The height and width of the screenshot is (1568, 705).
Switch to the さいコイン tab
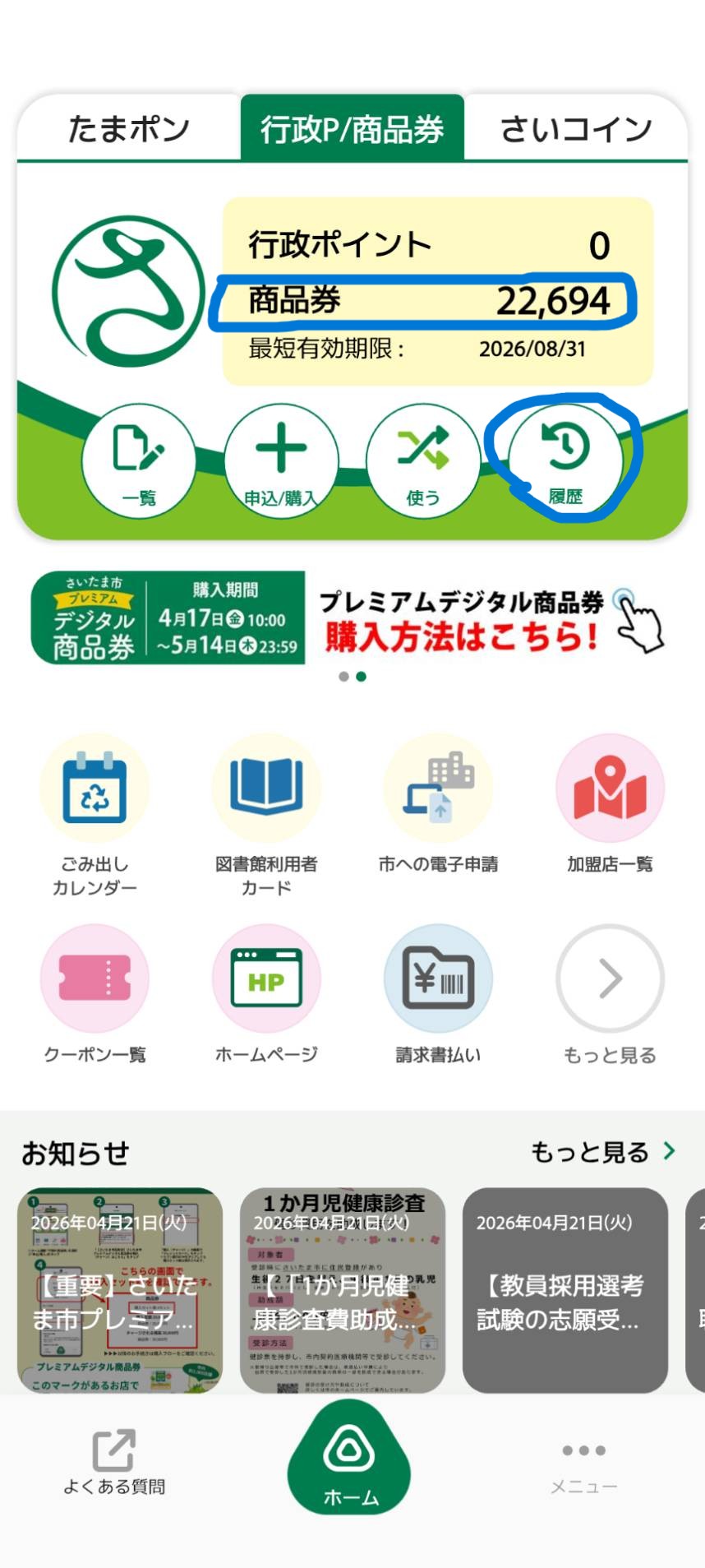[576, 128]
